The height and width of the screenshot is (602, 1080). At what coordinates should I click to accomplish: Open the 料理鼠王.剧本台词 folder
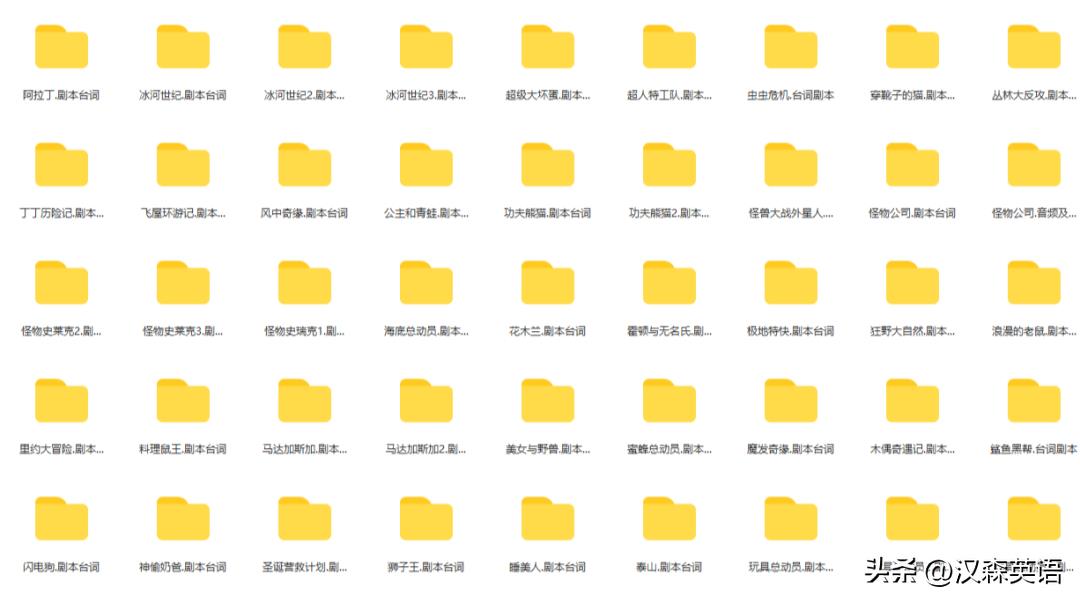point(183,402)
